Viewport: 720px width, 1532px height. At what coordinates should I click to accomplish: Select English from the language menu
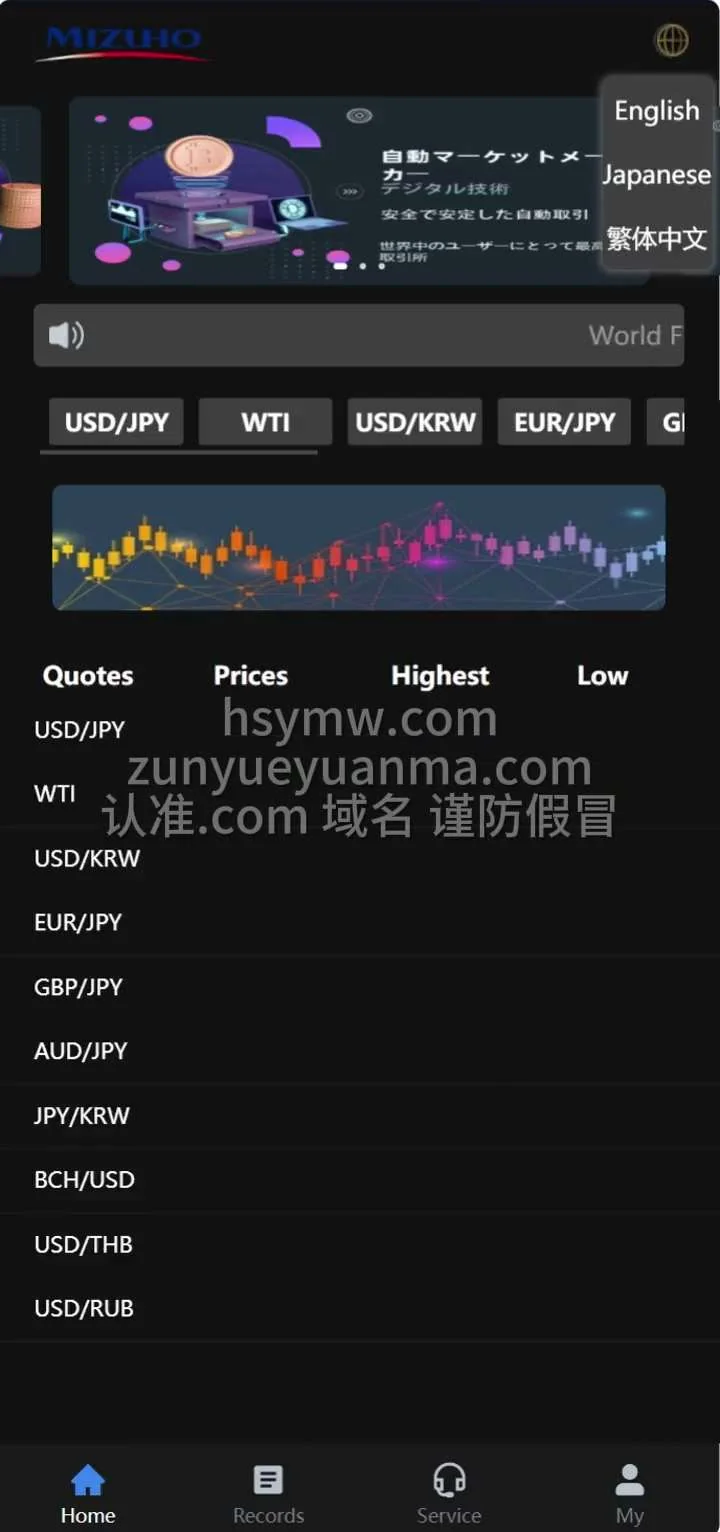pyautogui.click(x=656, y=111)
